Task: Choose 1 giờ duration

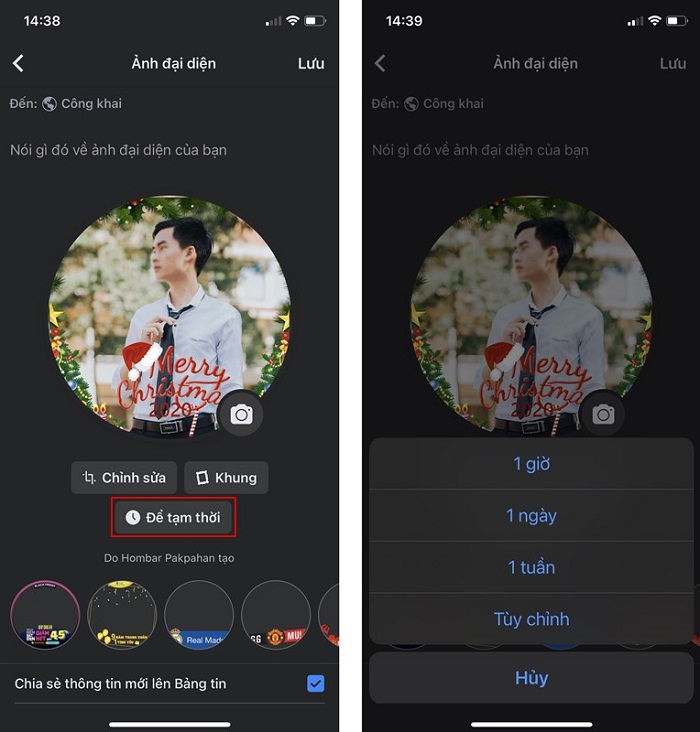Action: click(531, 464)
